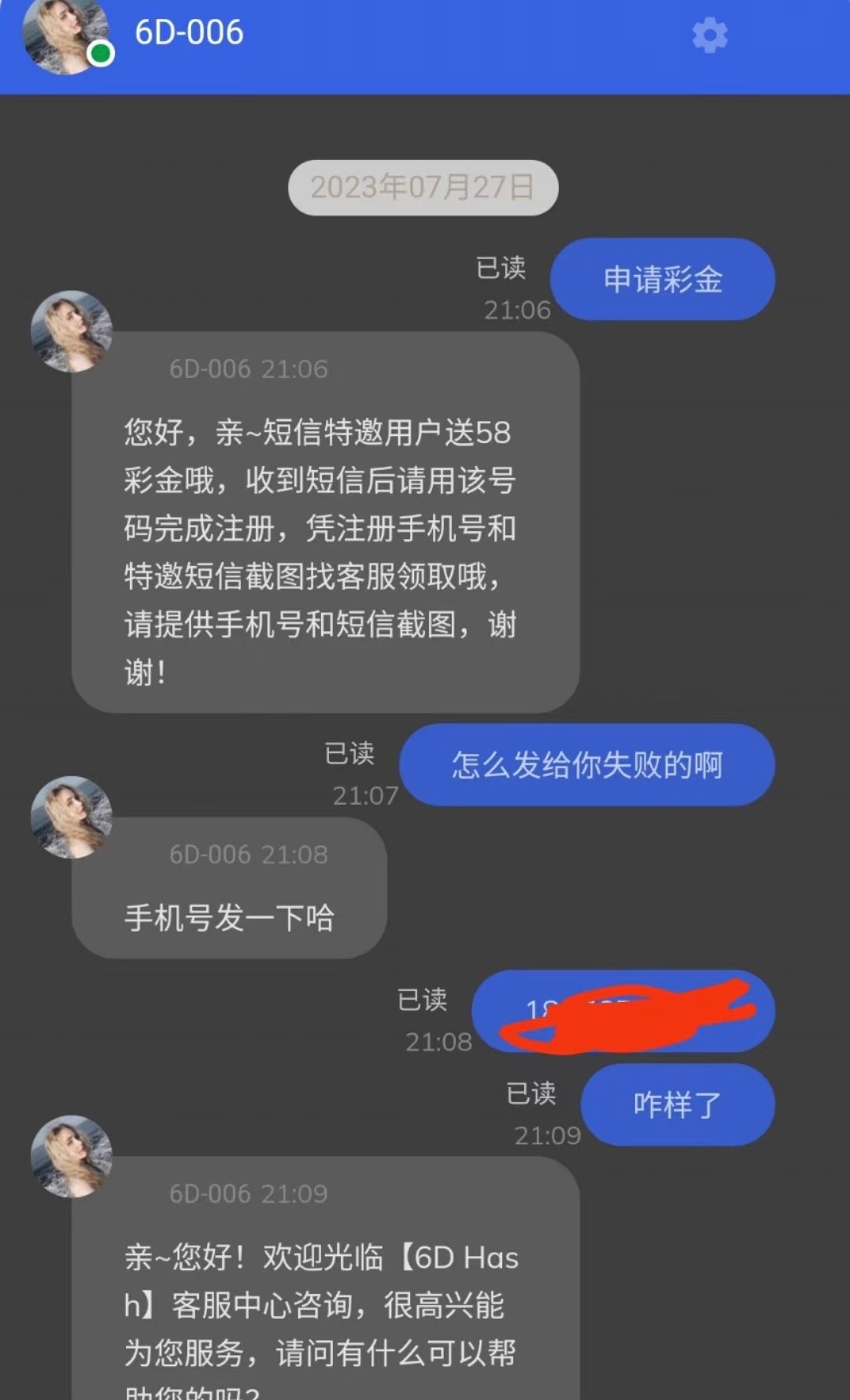Open the chat settings gear

tap(710, 35)
